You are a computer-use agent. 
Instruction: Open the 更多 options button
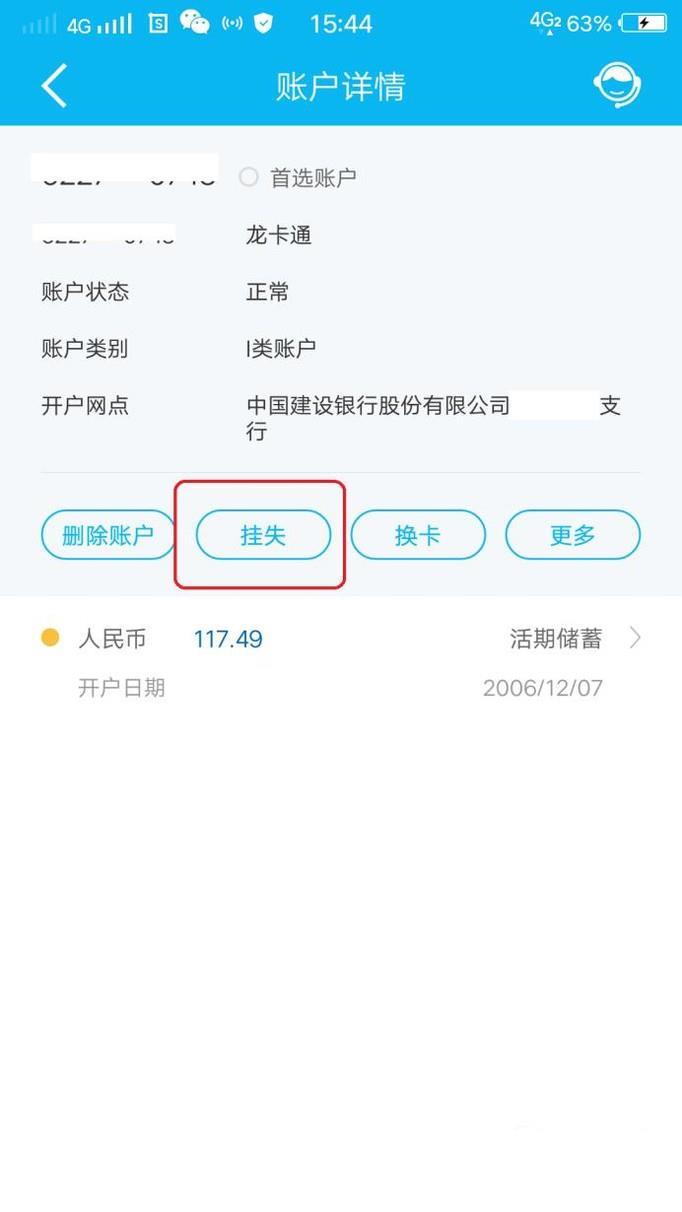click(x=573, y=535)
